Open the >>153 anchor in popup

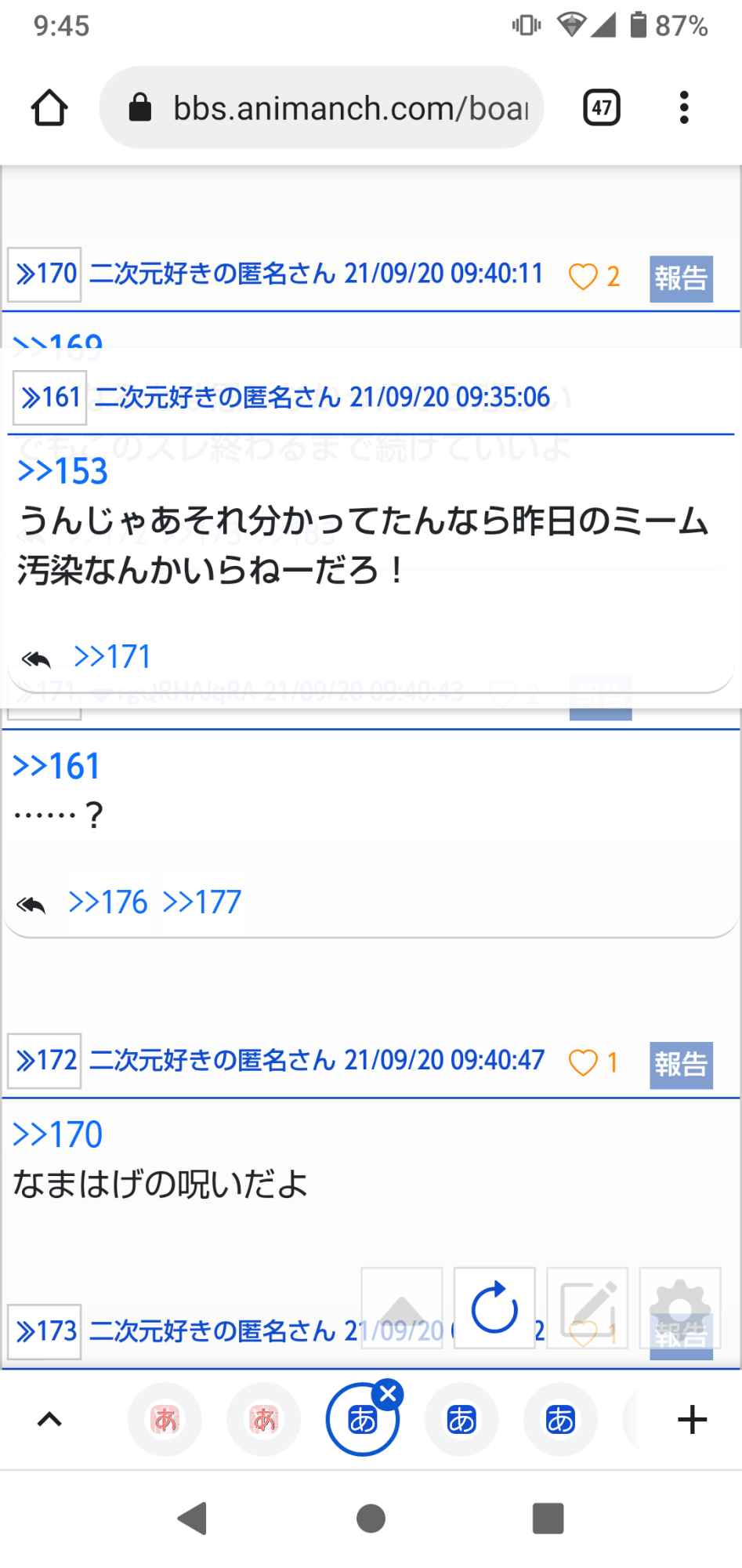click(x=63, y=471)
